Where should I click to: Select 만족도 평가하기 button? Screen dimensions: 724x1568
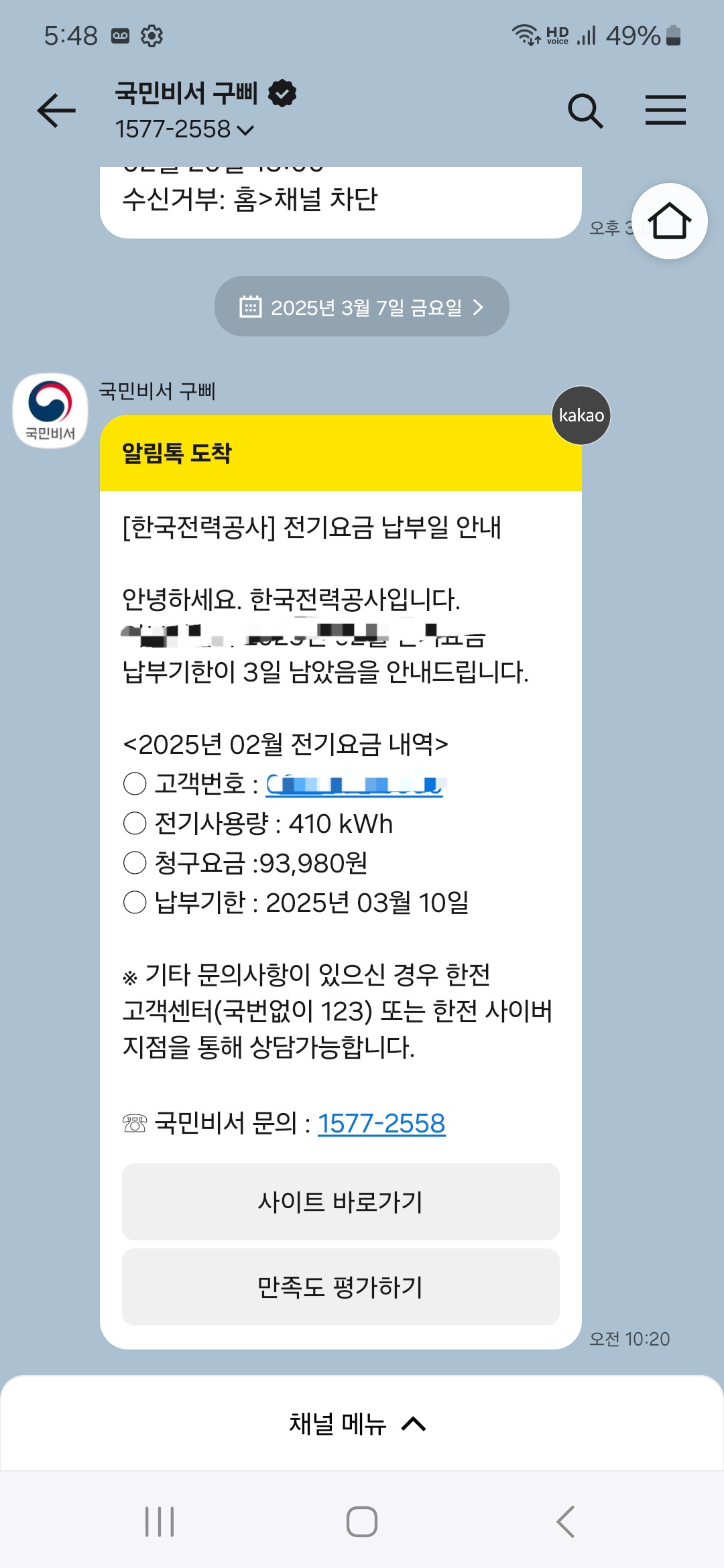tap(341, 1287)
